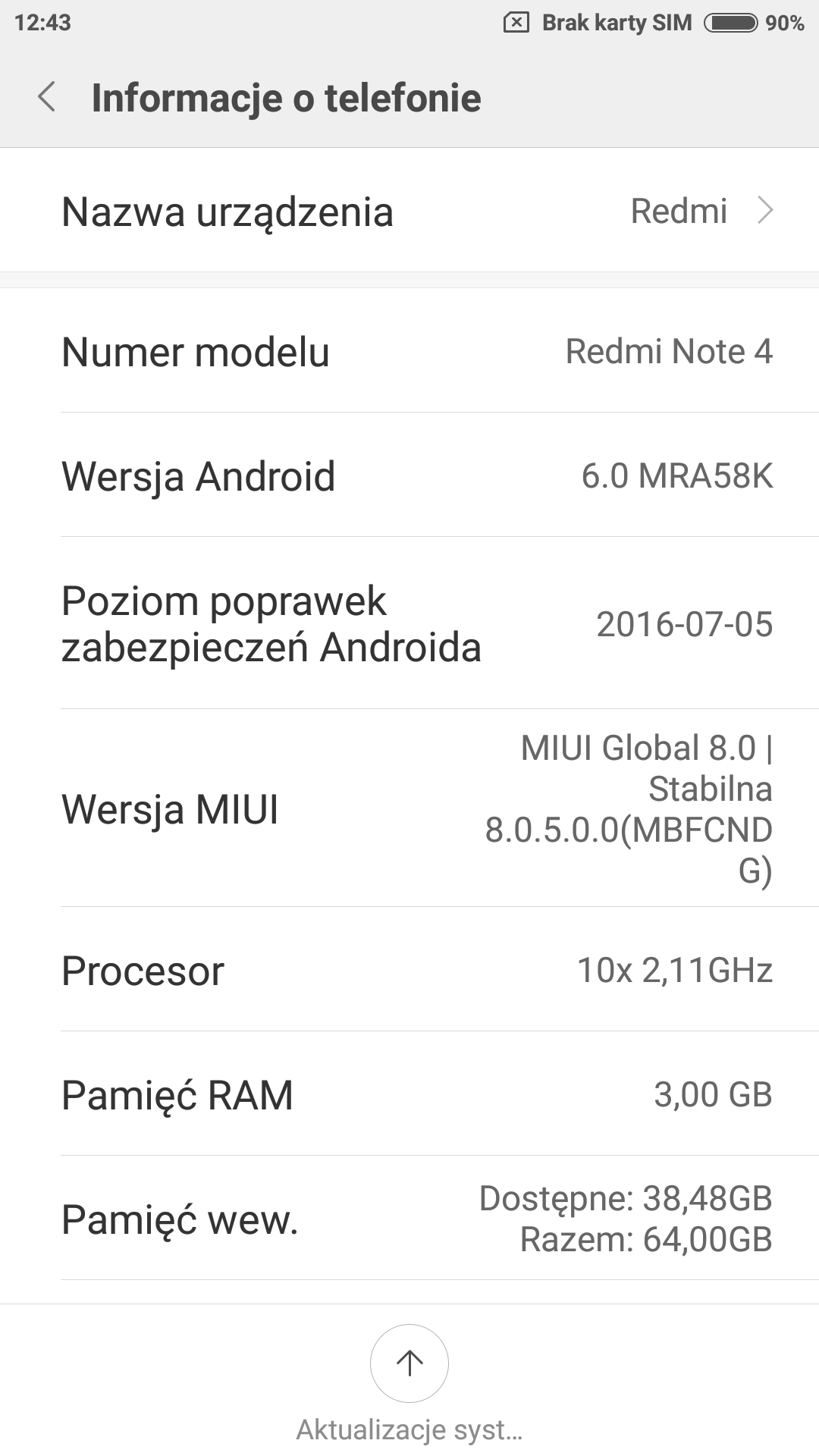Image resolution: width=819 pixels, height=1456 pixels.
Task: Tap the Wersja MIUI row
Action: [x=409, y=808]
